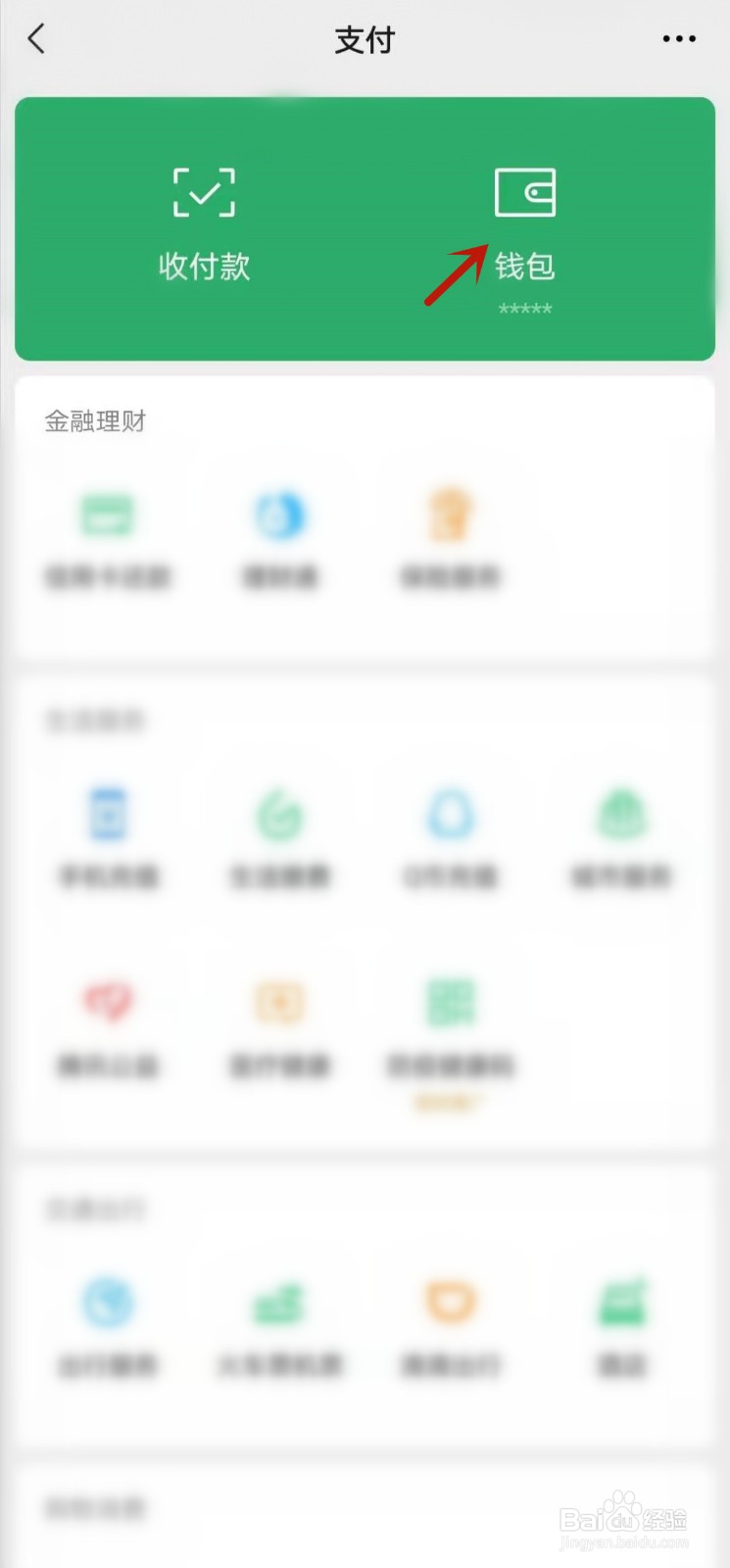Go back with the arrow
730x1568 pixels.
click(x=36, y=39)
